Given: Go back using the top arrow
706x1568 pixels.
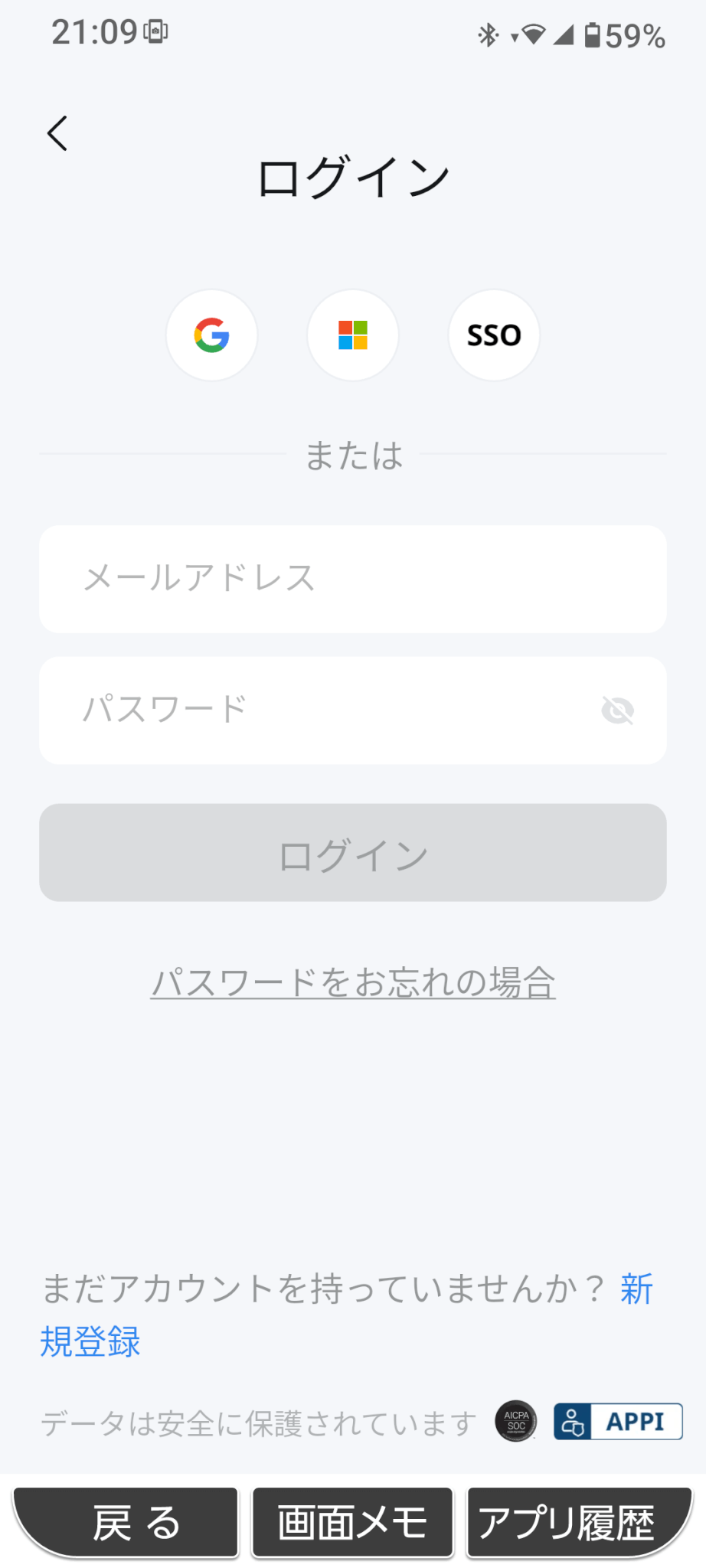Looking at the screenshot, I should pyautogui.click(x=57, y=134).
